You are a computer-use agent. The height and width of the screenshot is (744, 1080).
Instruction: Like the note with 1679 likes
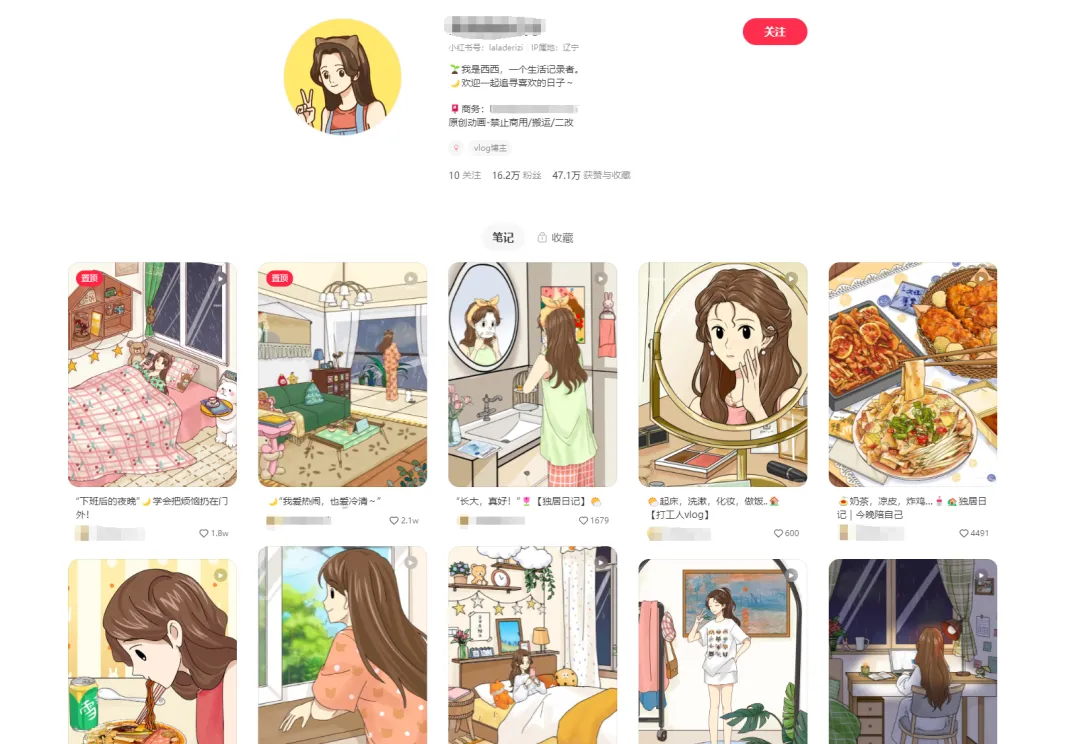click(x=584, y=521)
